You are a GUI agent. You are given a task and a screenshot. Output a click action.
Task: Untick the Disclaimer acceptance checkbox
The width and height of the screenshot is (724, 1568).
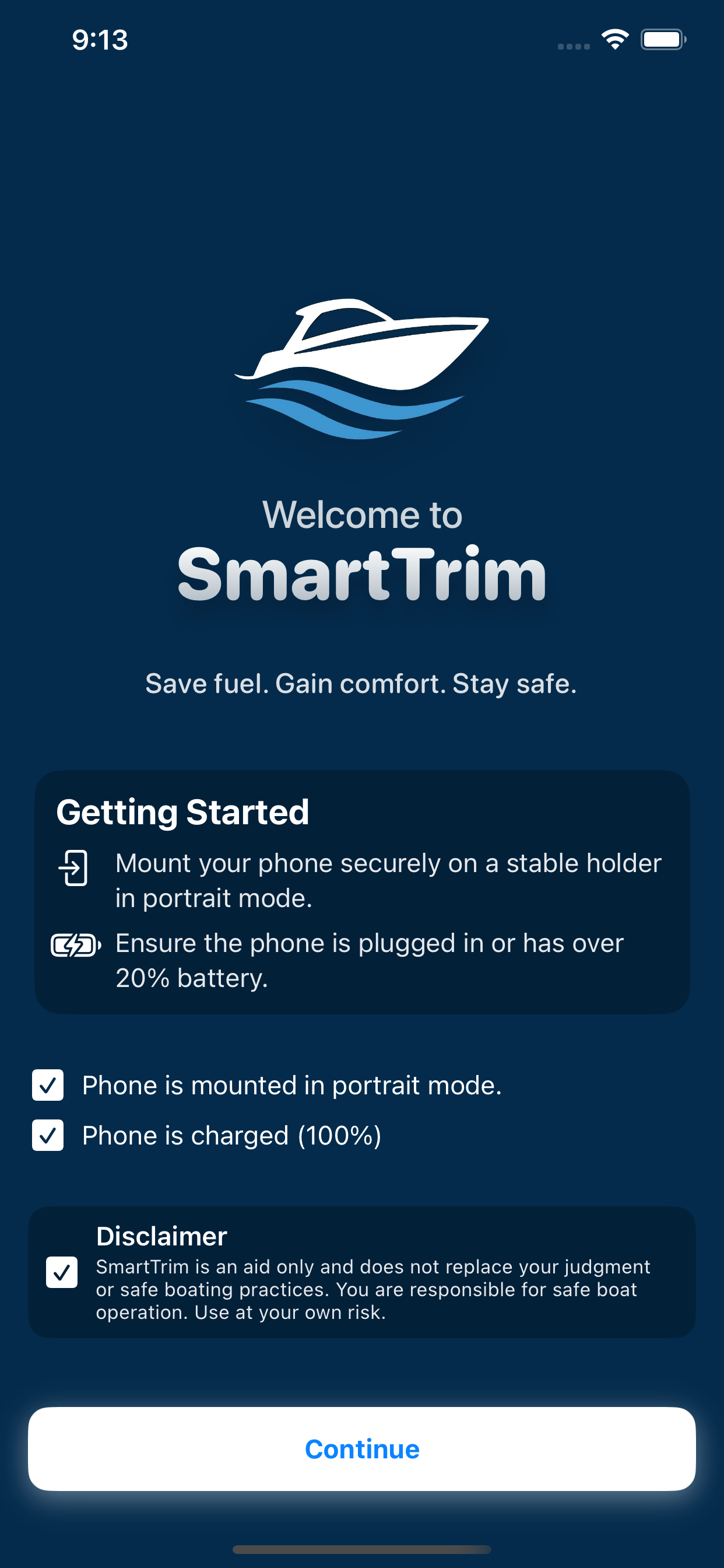pos(61,1272)
